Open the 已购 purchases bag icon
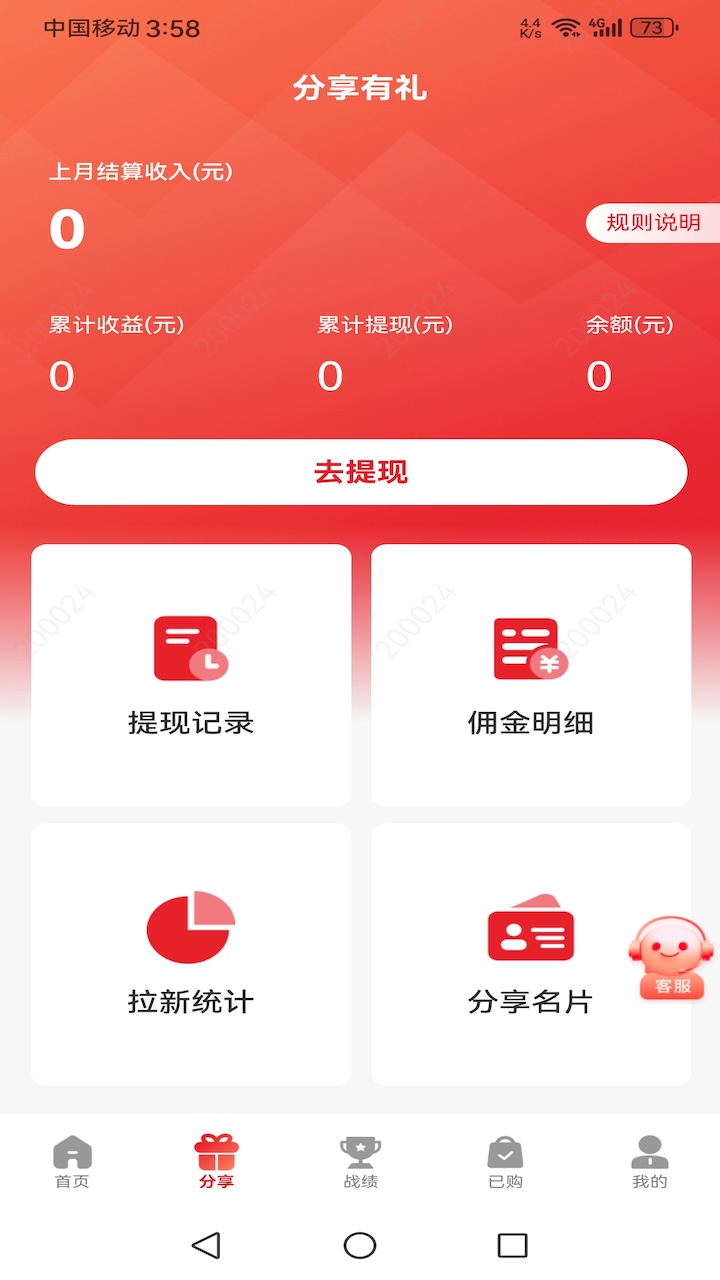720x1280 pixels. point(504,1150)
